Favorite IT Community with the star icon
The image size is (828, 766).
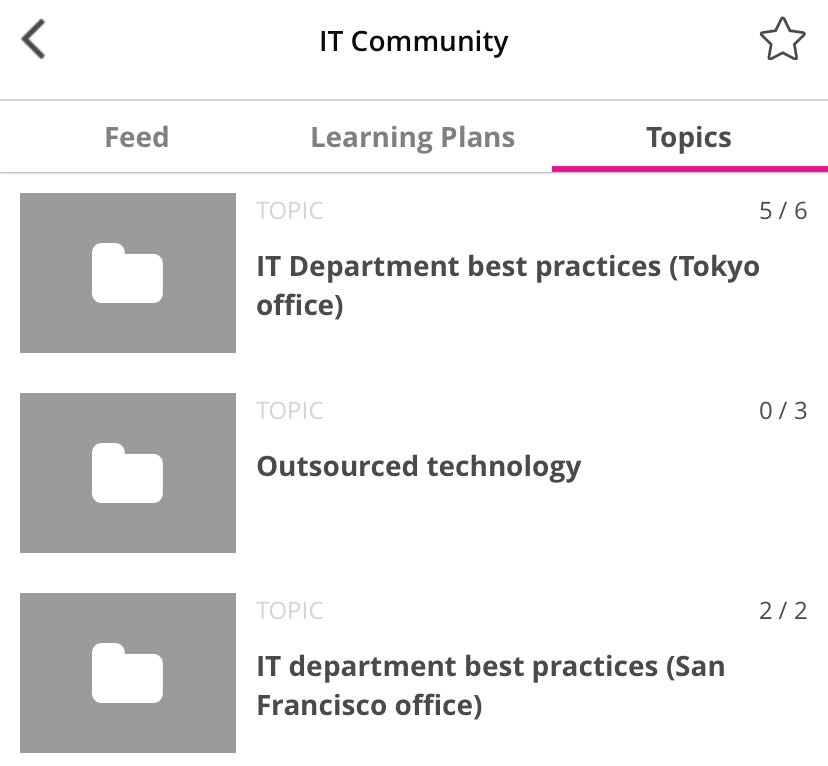(781, 41)
